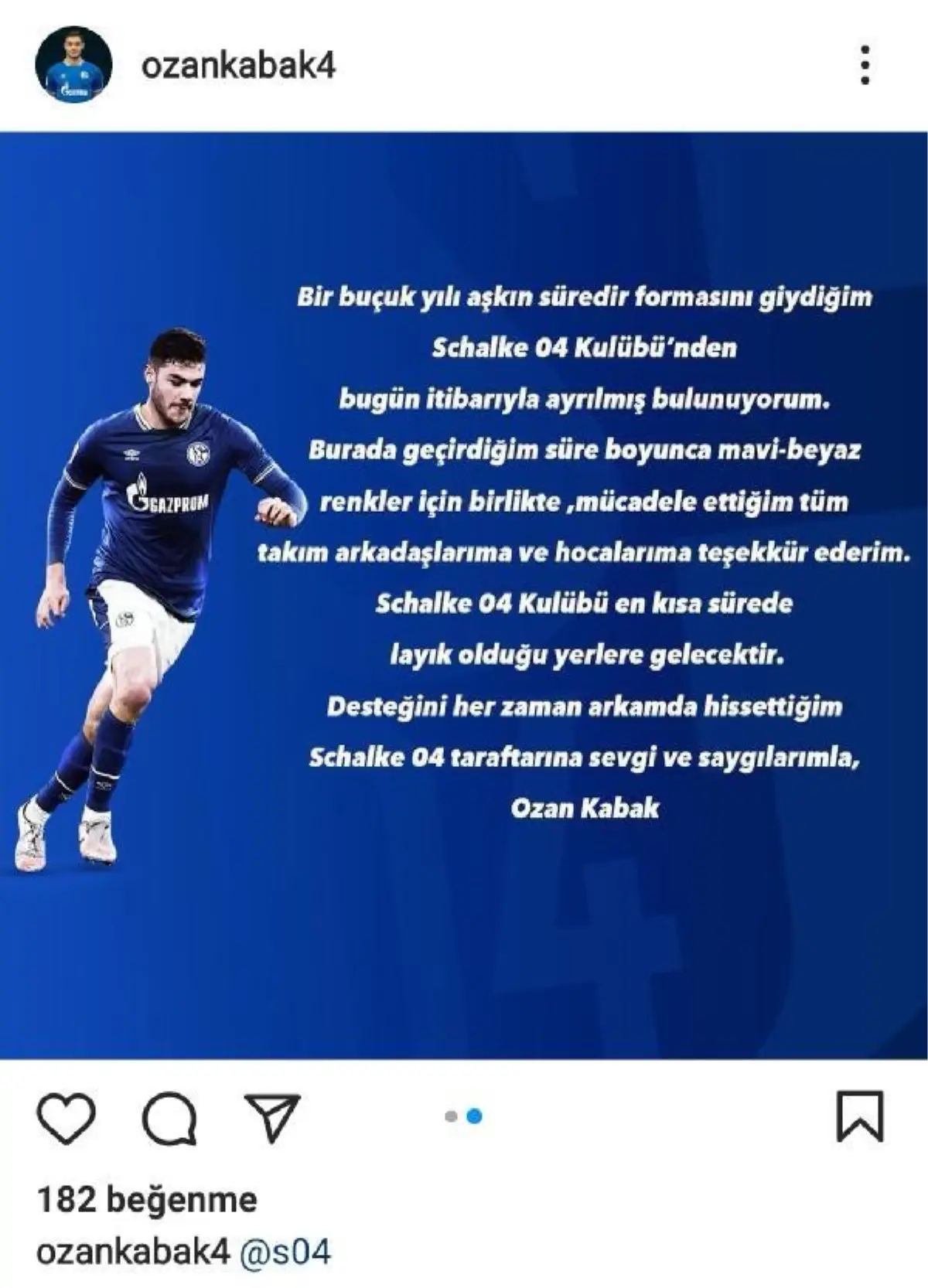This screenshot has width=928, height=1288.
Task: Open the three-dot overflow menu
Action: tap(865, 65)
